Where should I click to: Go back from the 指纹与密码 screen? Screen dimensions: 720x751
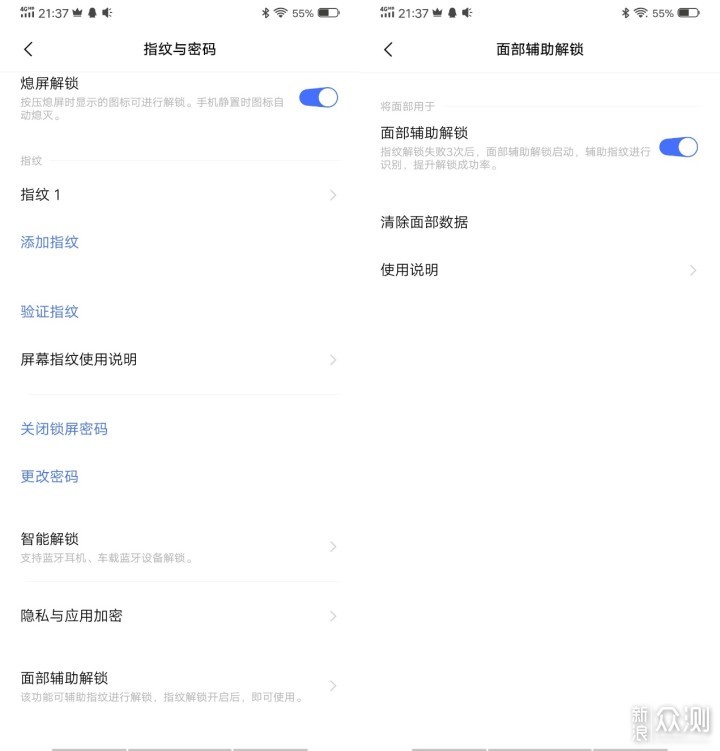point(28,49)
